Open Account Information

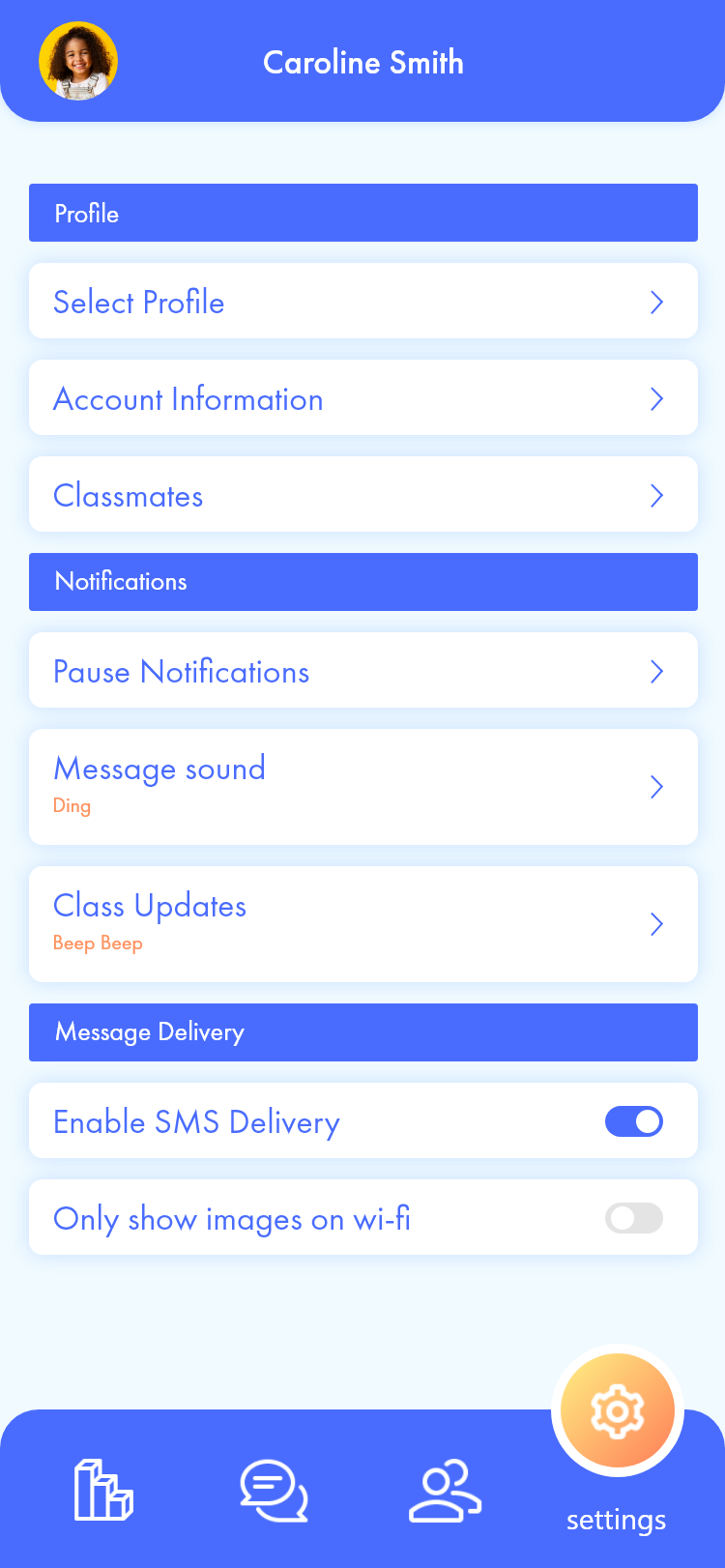click(363, 397)
